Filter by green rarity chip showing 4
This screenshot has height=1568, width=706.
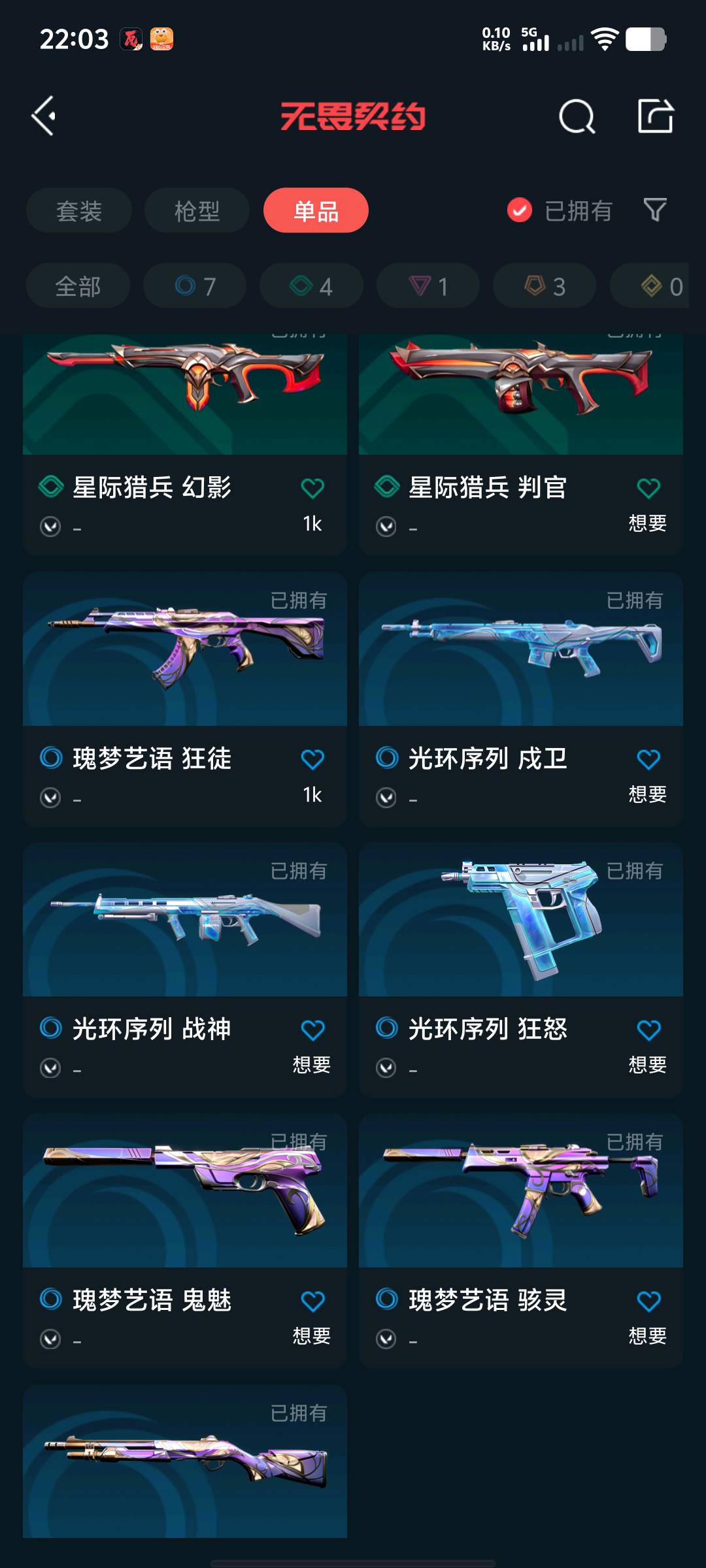tap(311, 286)
